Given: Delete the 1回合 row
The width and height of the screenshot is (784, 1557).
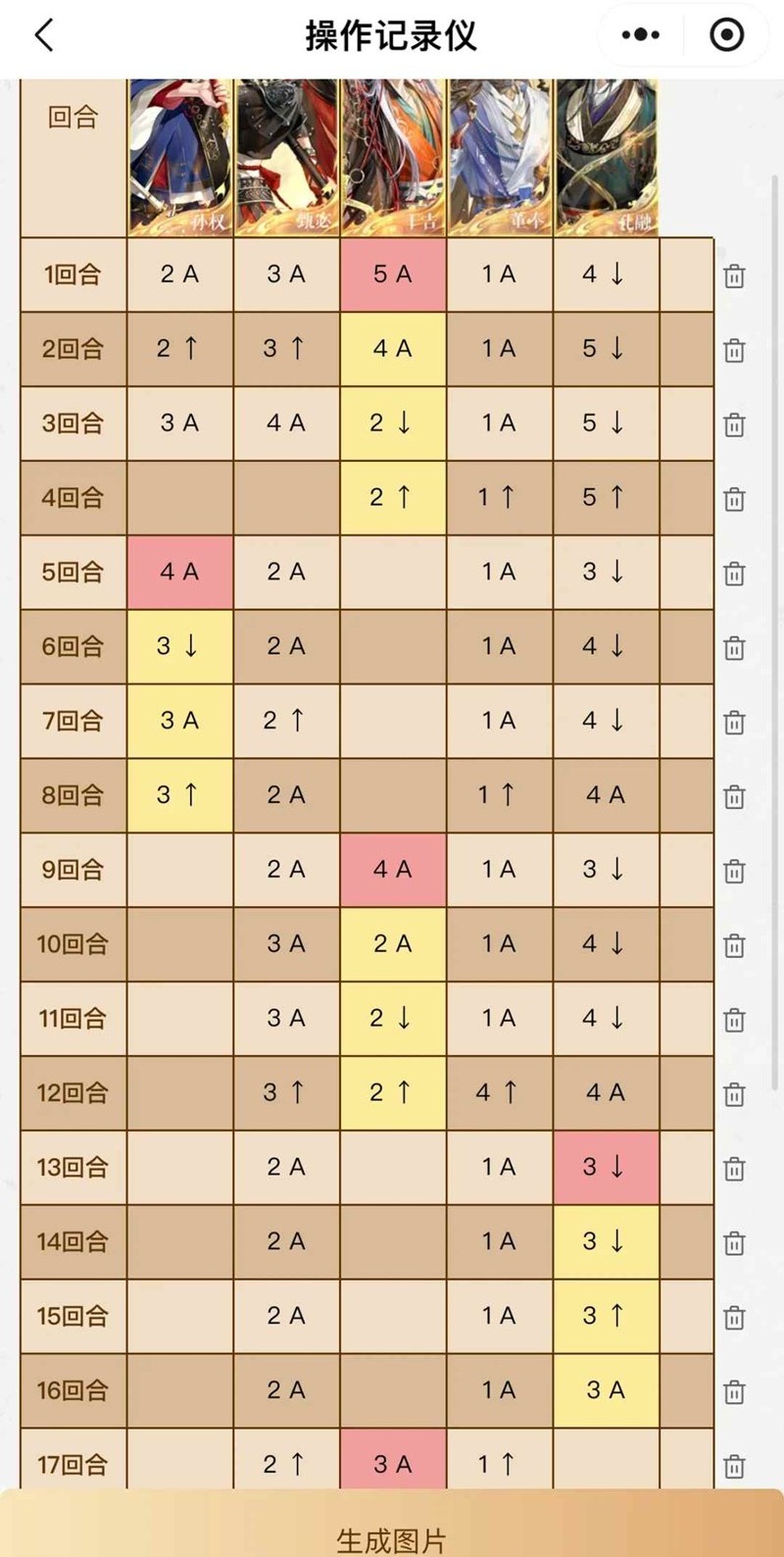Looking at the screenshot, I should pyautogui.click(x=734, y=276).
